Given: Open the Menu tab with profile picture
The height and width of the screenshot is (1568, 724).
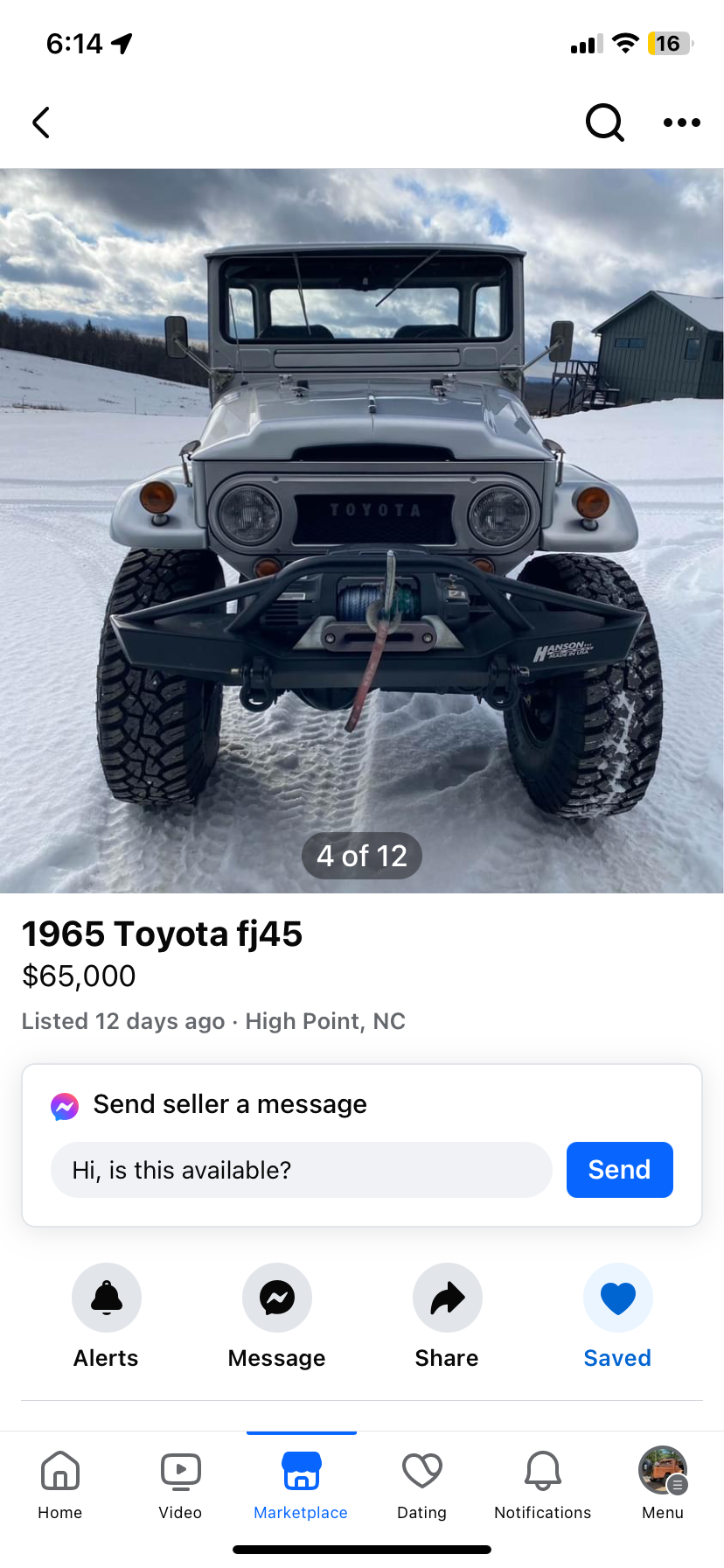Looking at the screenshot, I should click(x=663, y=1485).
